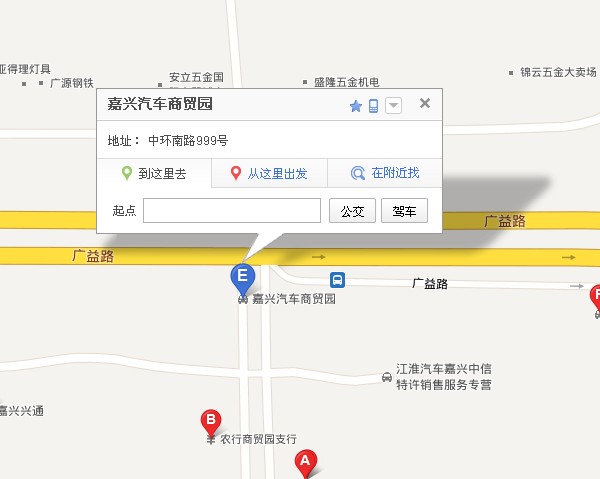Favorite this place with the star icon
600x479 pixels.
tap(355, 106)
